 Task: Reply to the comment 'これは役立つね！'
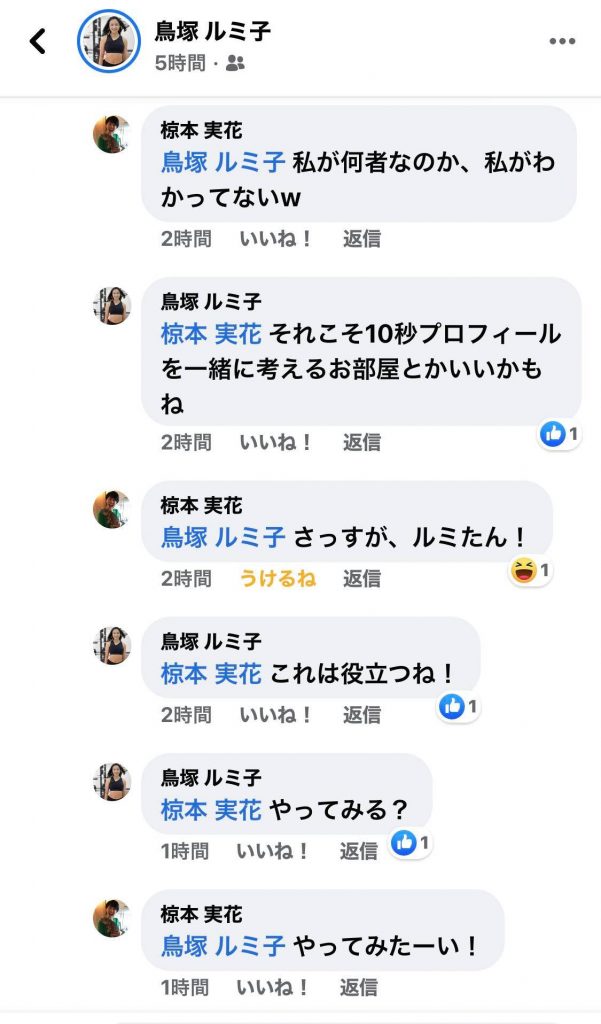(x=361, y=714)
